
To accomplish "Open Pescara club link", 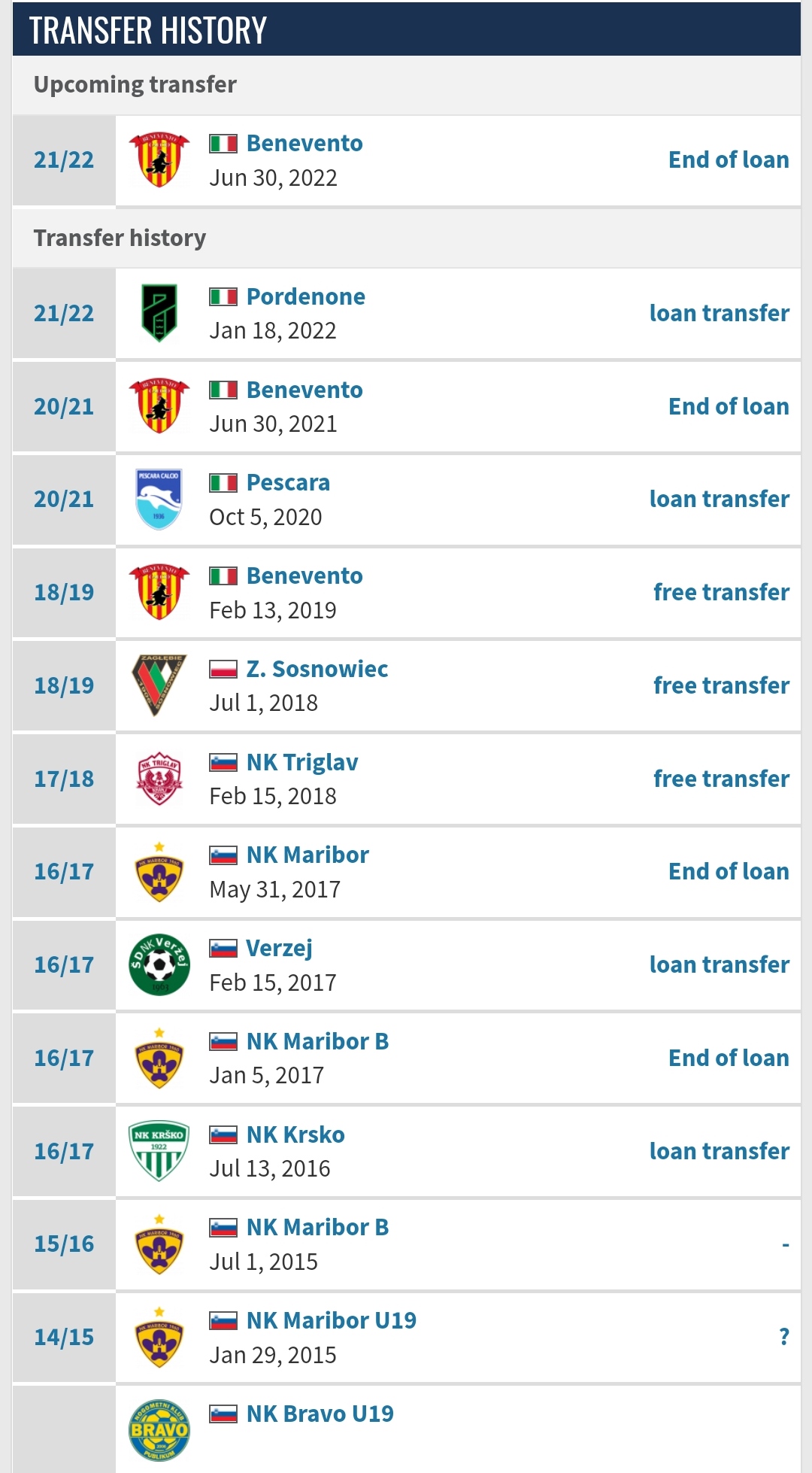I will [288, 482].
